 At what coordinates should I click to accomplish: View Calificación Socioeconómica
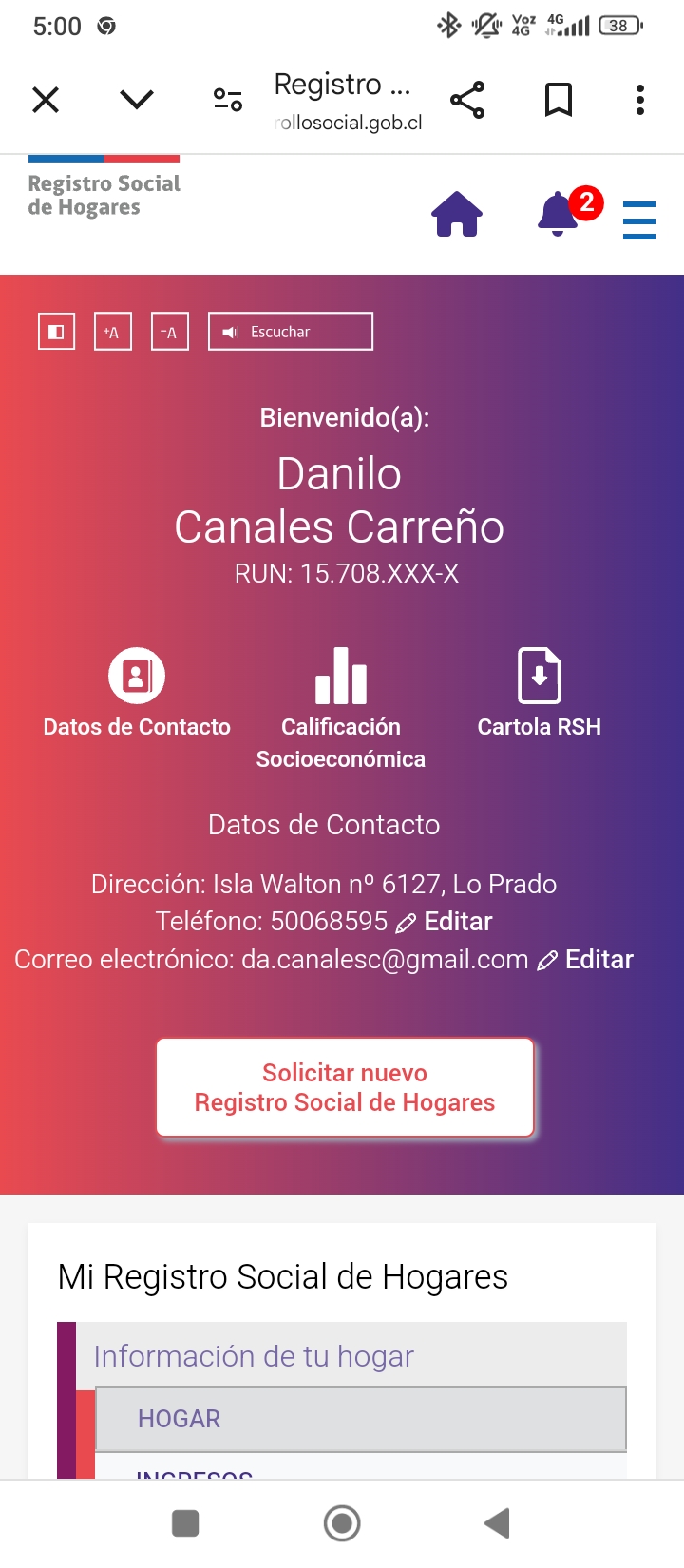(341, 706)
